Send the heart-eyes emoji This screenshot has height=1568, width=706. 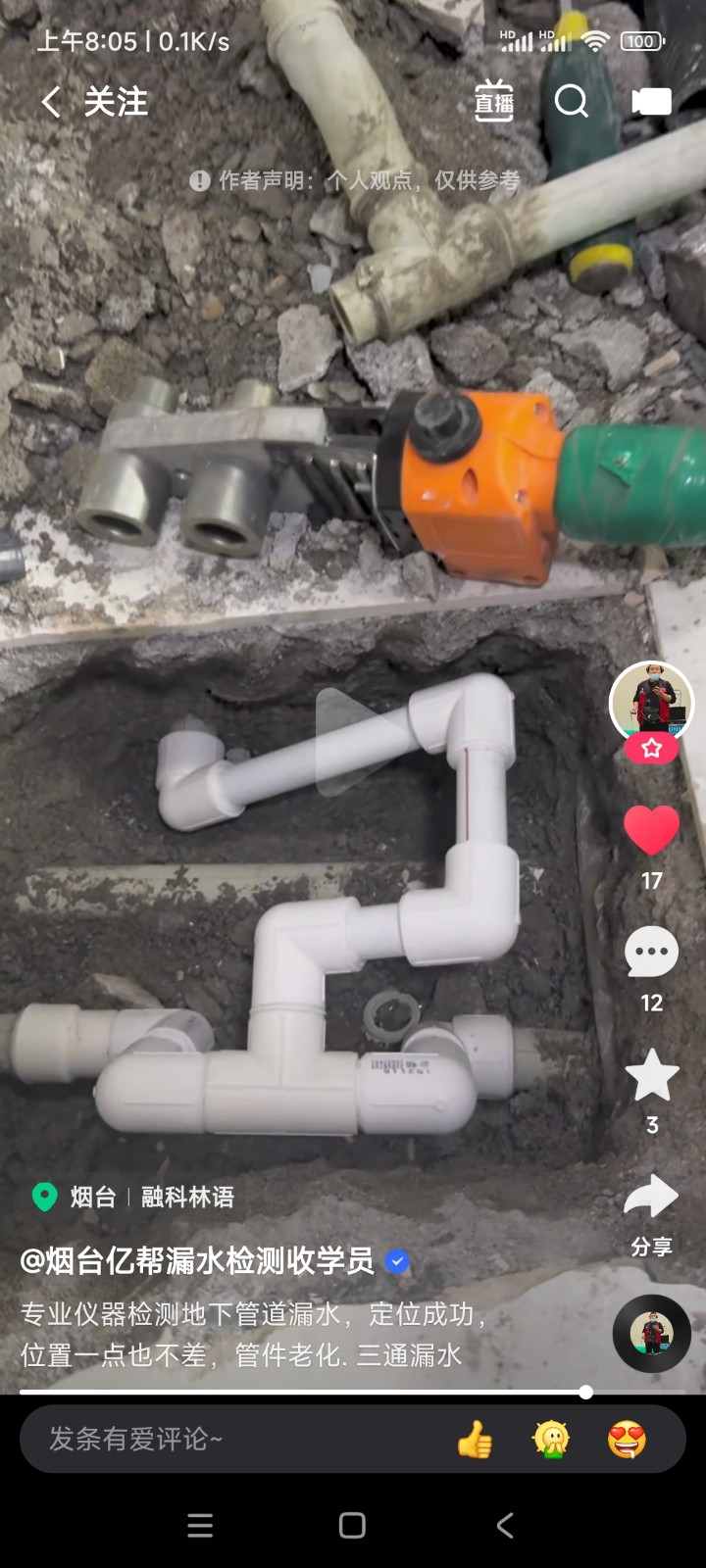(627, 1440)
